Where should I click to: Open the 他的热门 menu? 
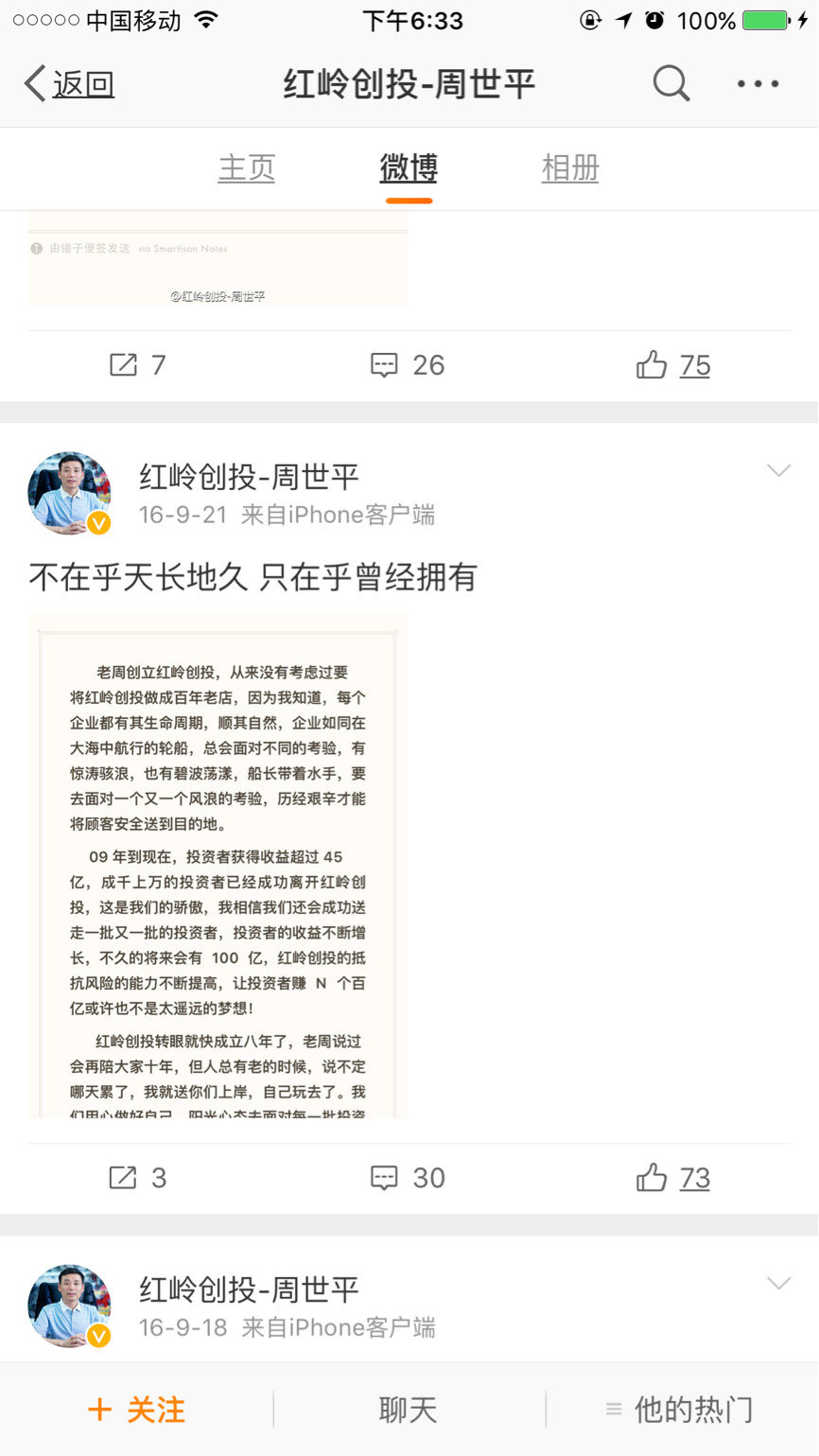(681, 1411)
